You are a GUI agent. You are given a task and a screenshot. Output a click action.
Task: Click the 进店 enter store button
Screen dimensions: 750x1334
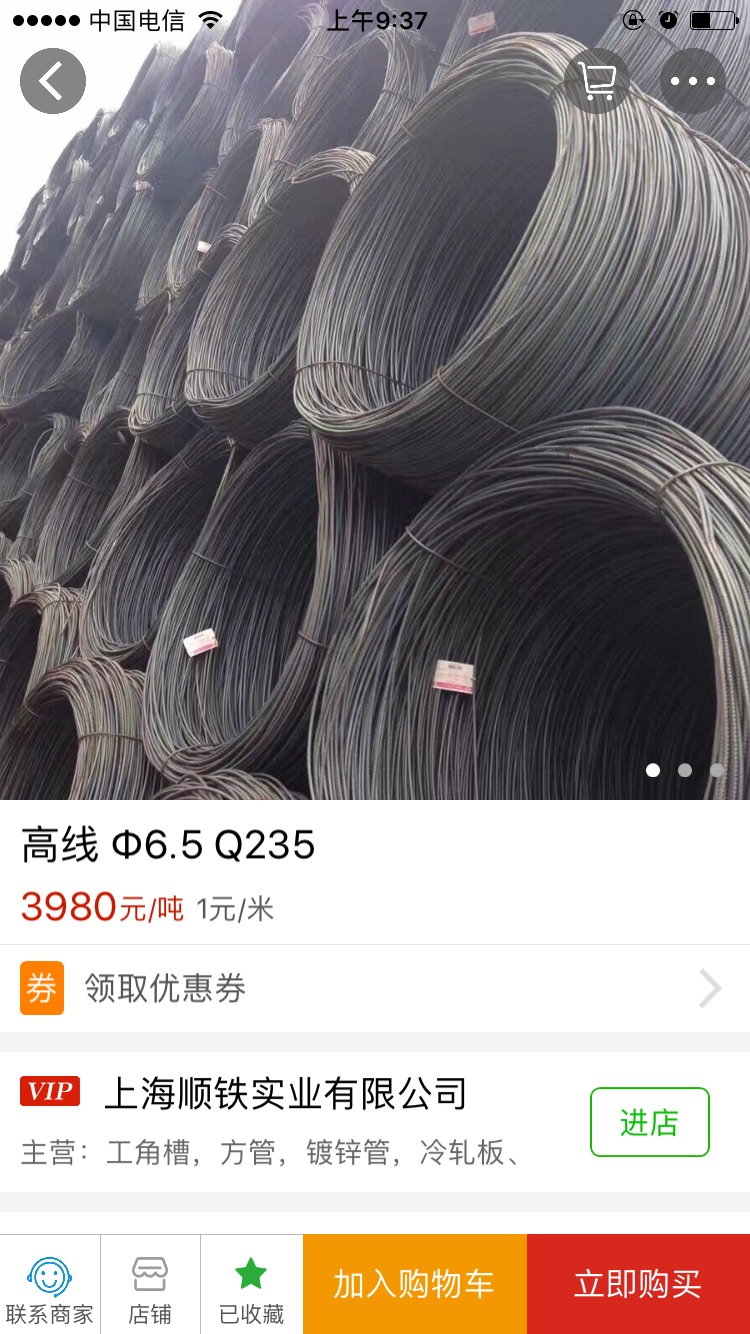tap(650, 1123)
